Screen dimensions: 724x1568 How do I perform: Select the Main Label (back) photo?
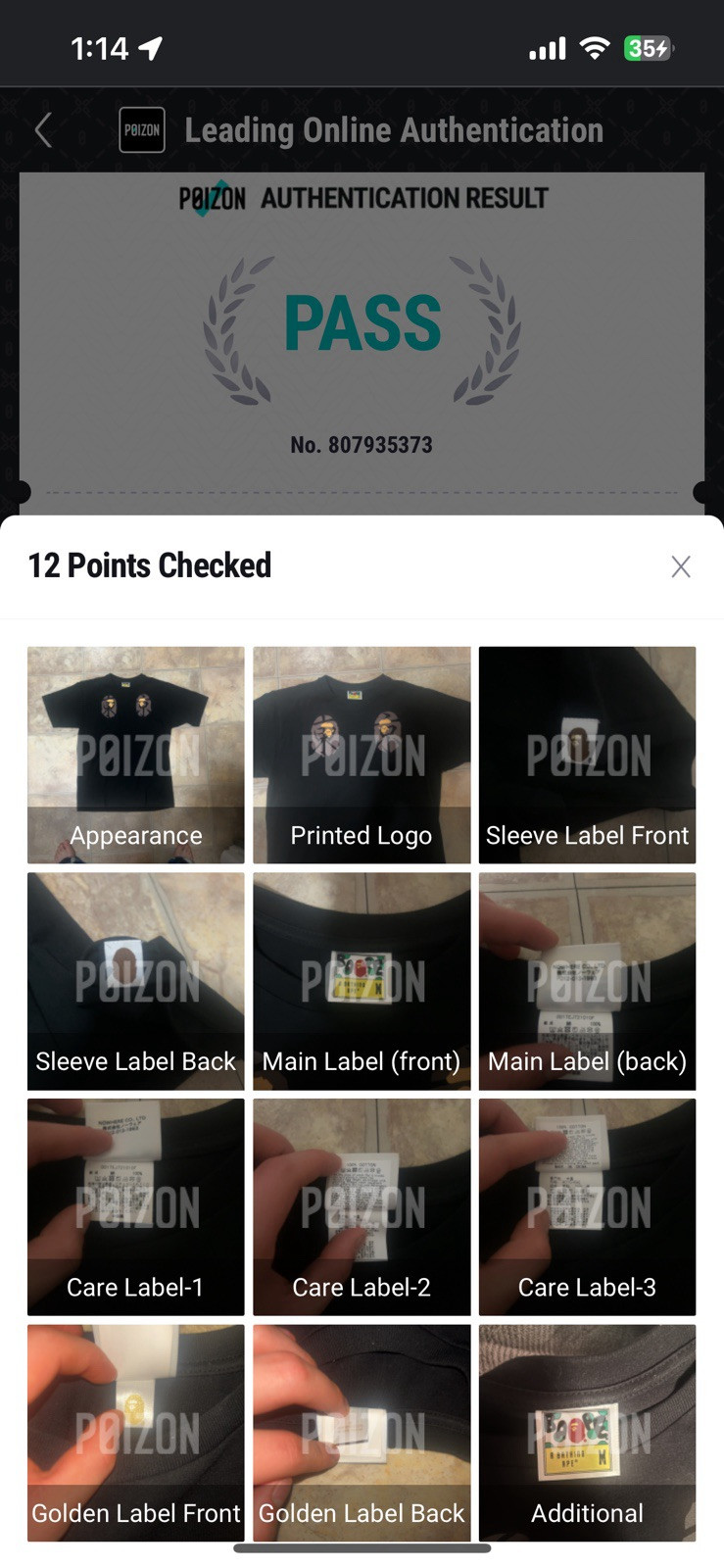(587, 981)
